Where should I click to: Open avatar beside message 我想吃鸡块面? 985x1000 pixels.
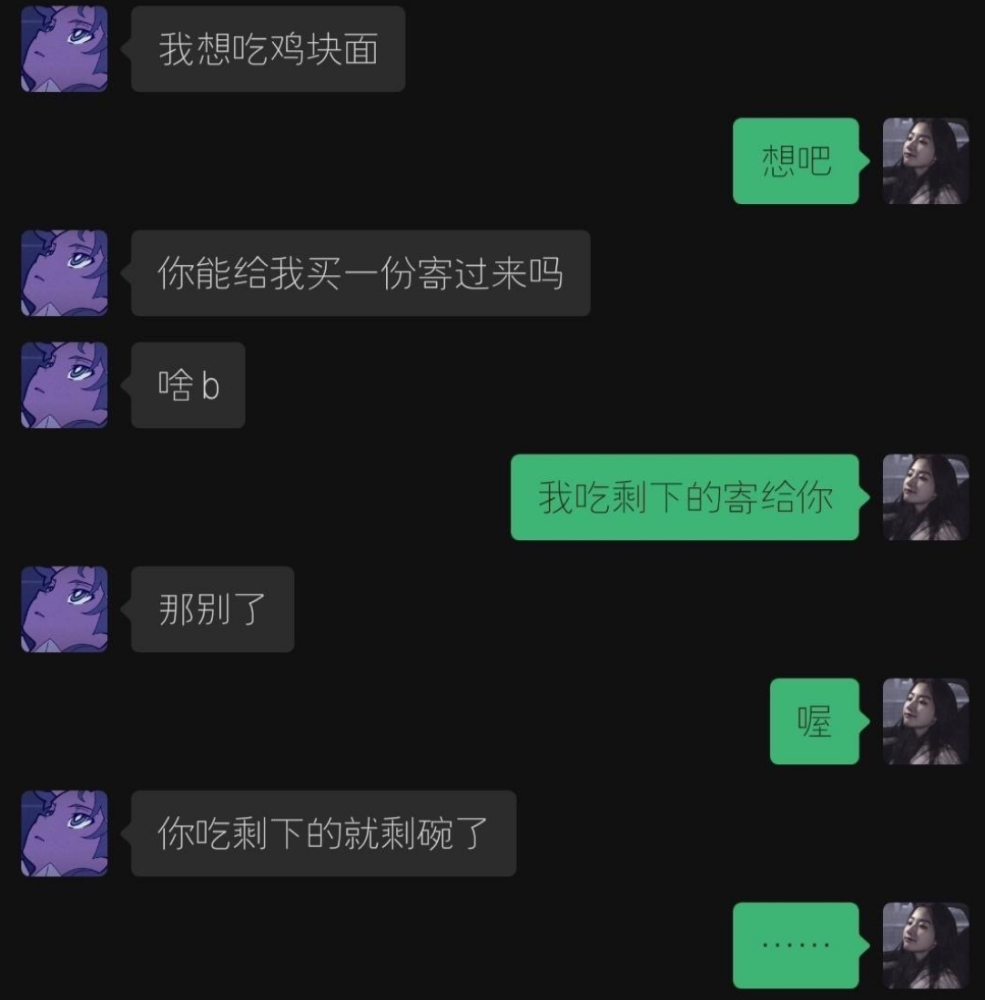coord(64,49)
